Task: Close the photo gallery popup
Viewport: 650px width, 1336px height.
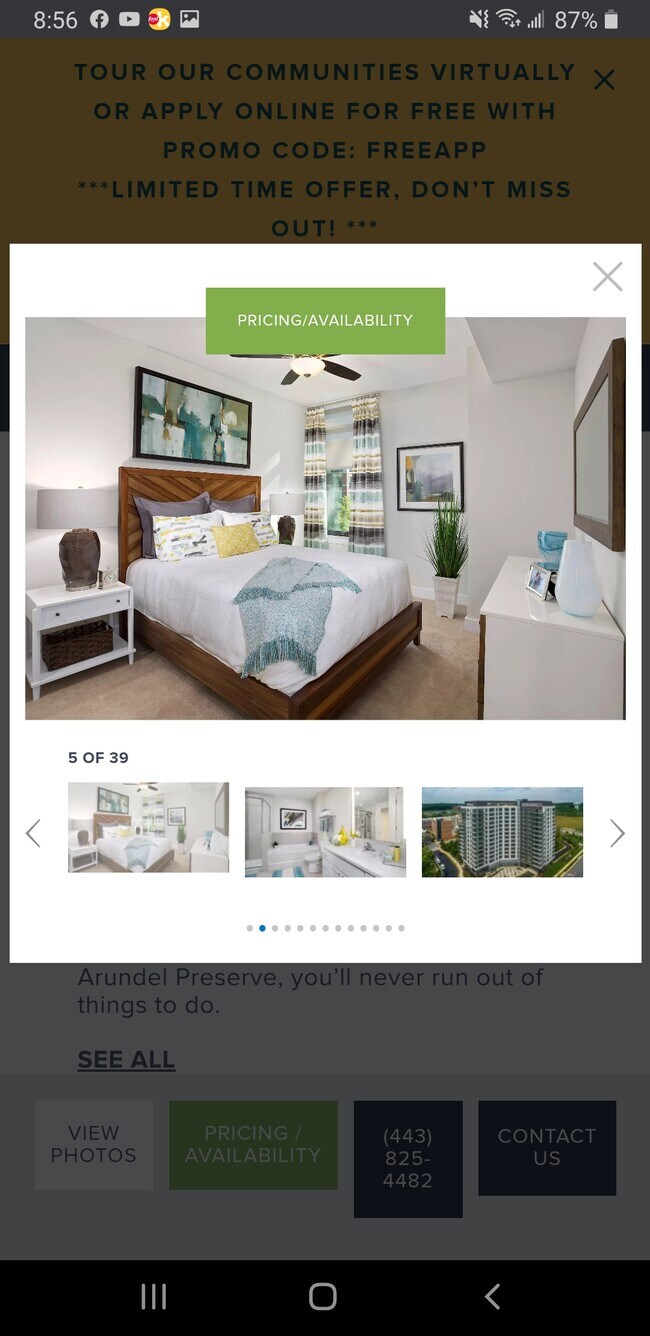Action: pyautogui.click(x=607, y=276)
